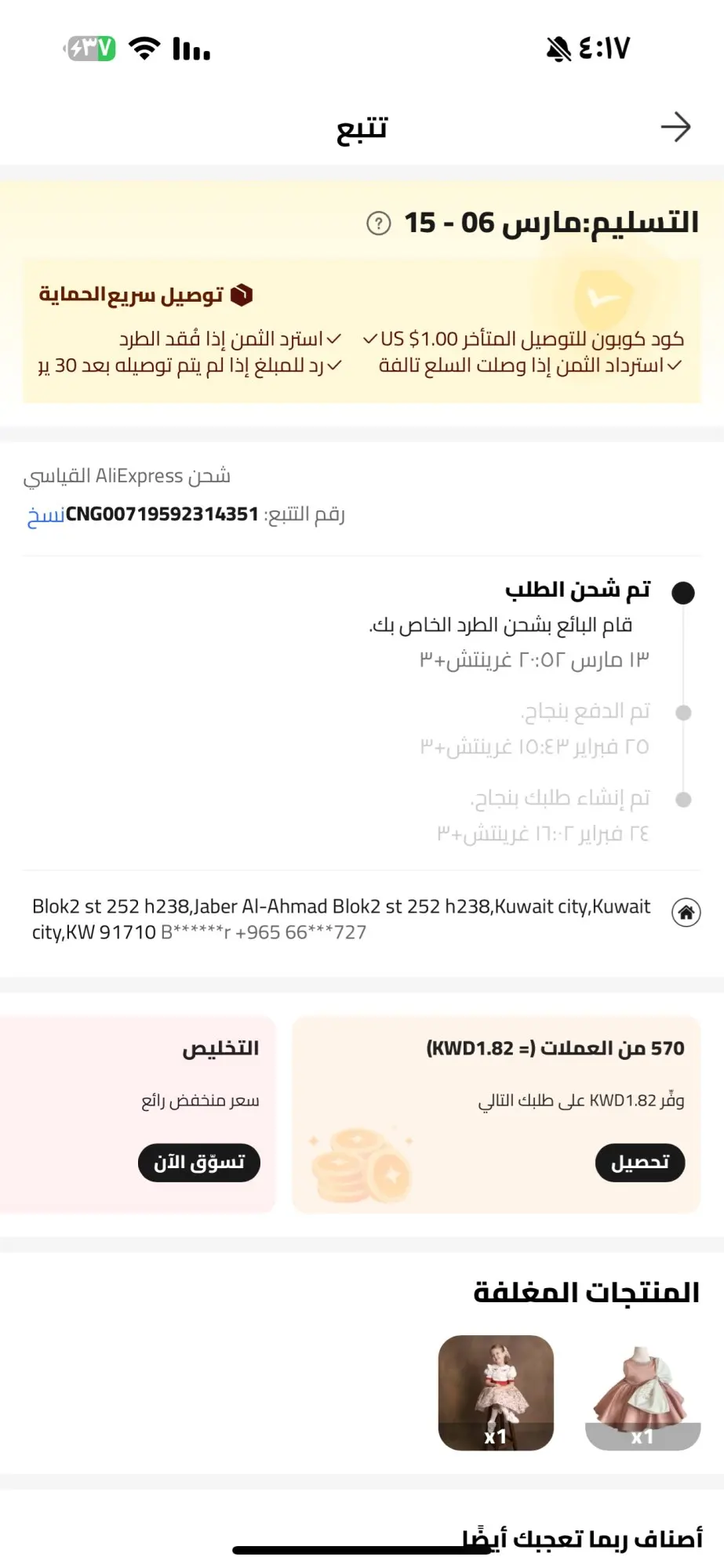Open the delivery date help icon

(x=378, y=223)
